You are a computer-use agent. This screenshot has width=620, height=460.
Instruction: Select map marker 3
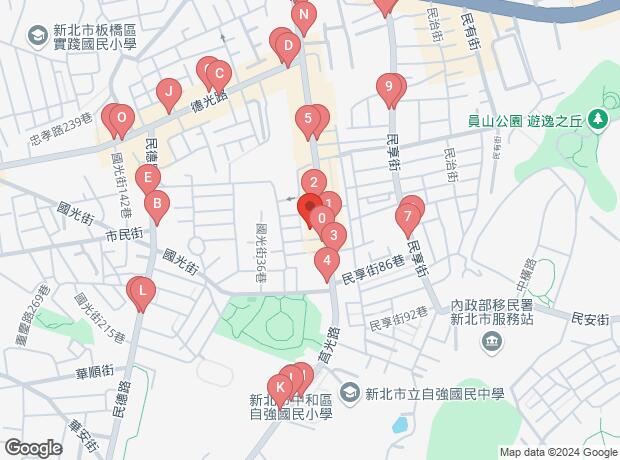(333, 236)
